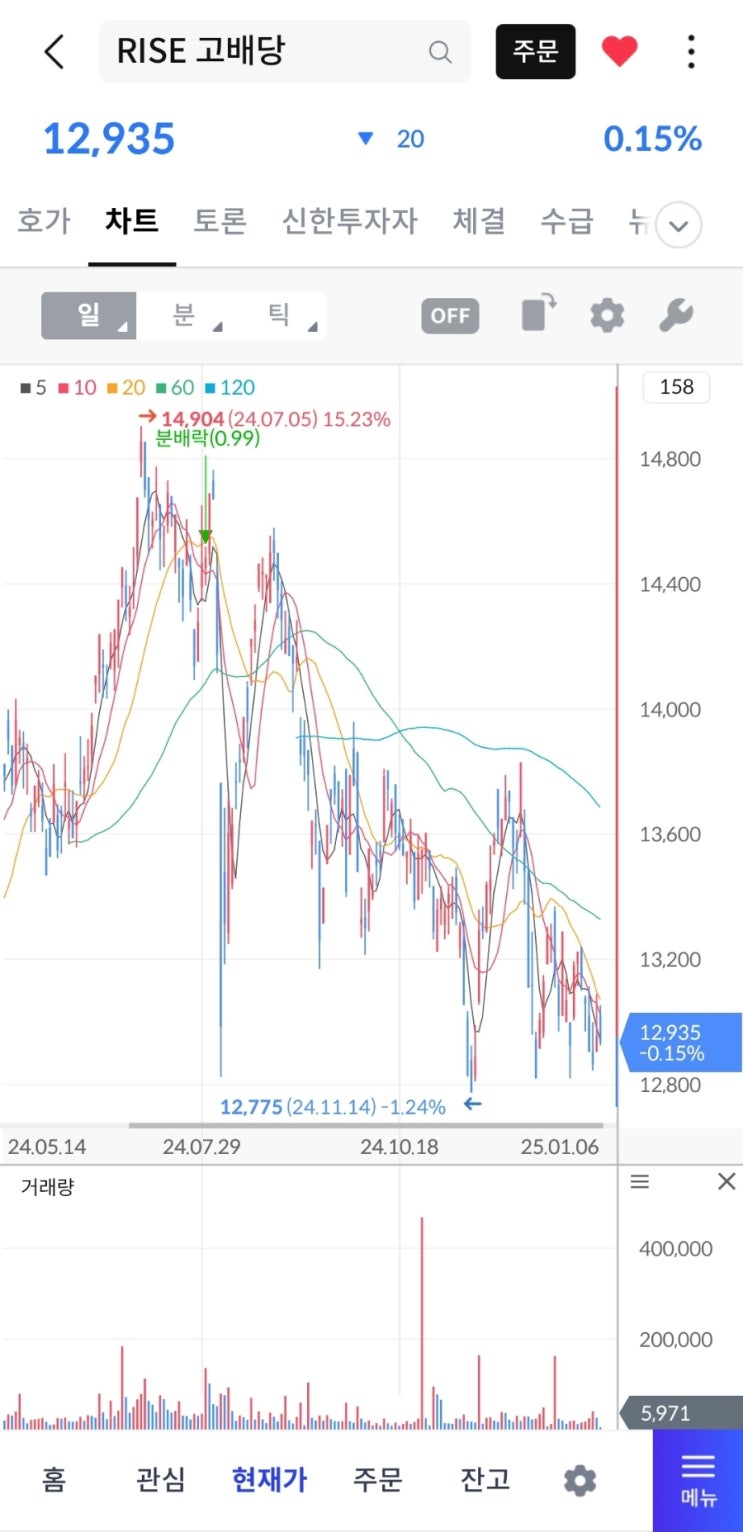Rotate the chart view
The width and height of the screenshot is (743, 1532).
coord(539,314)
